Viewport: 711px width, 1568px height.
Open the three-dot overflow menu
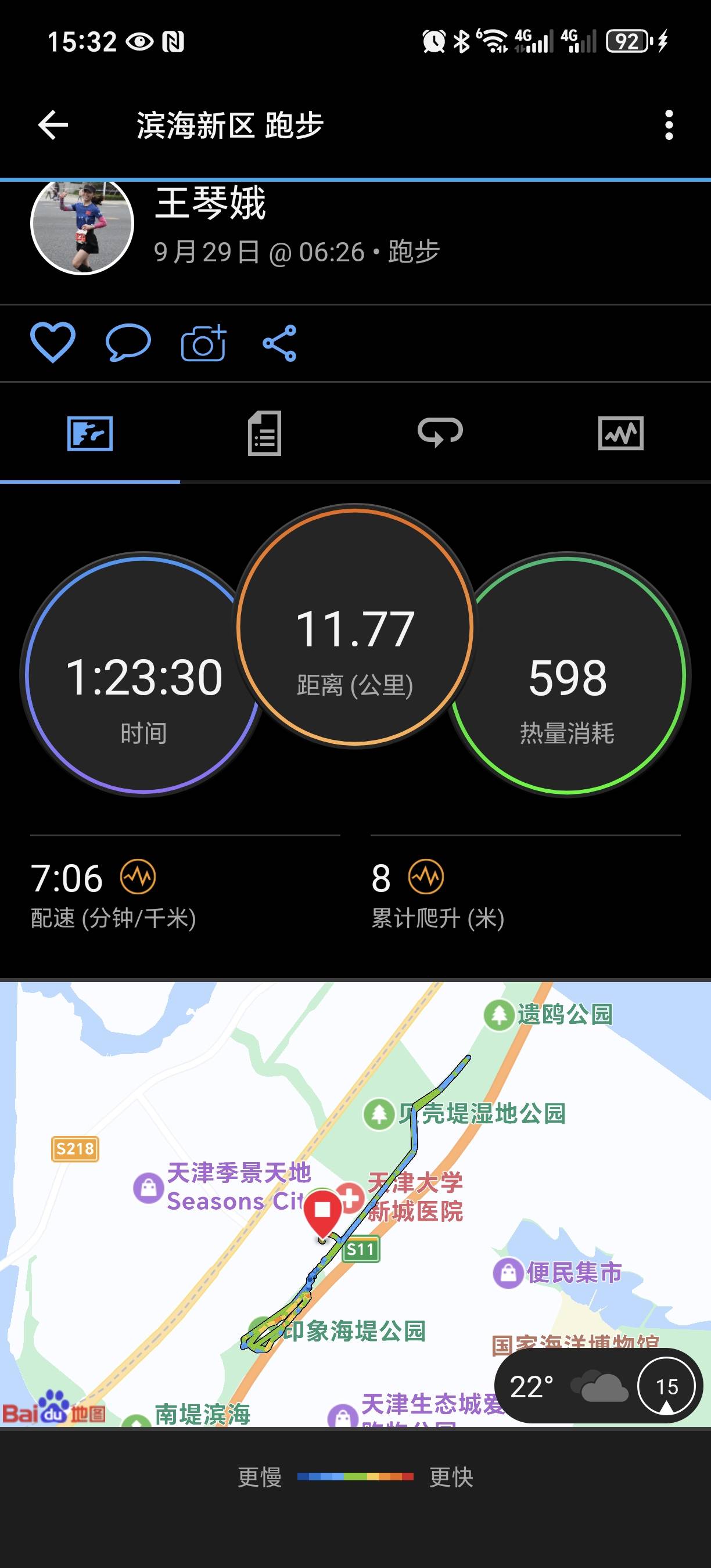click(669, 125)
